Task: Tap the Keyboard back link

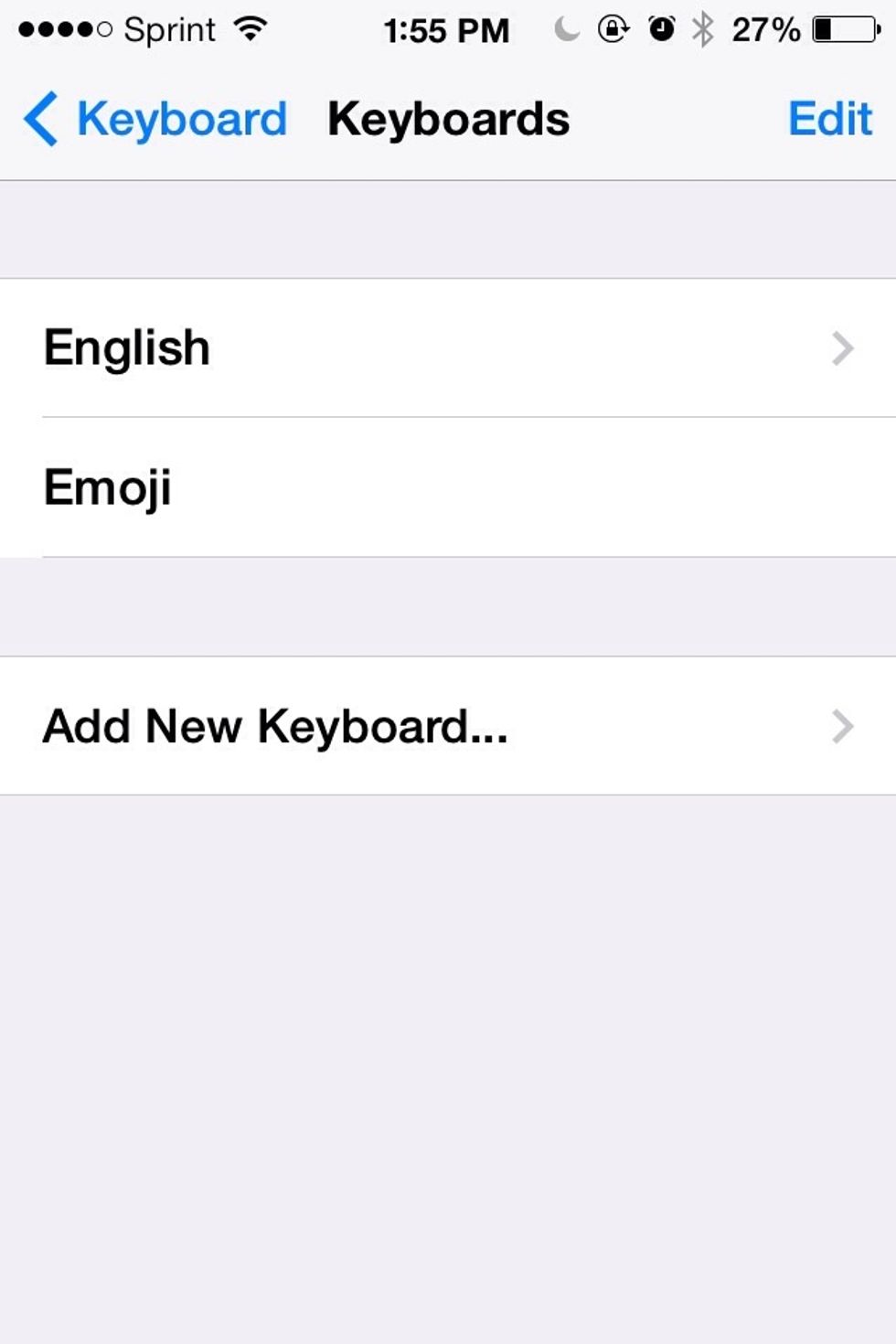Action: pos(183,119)
